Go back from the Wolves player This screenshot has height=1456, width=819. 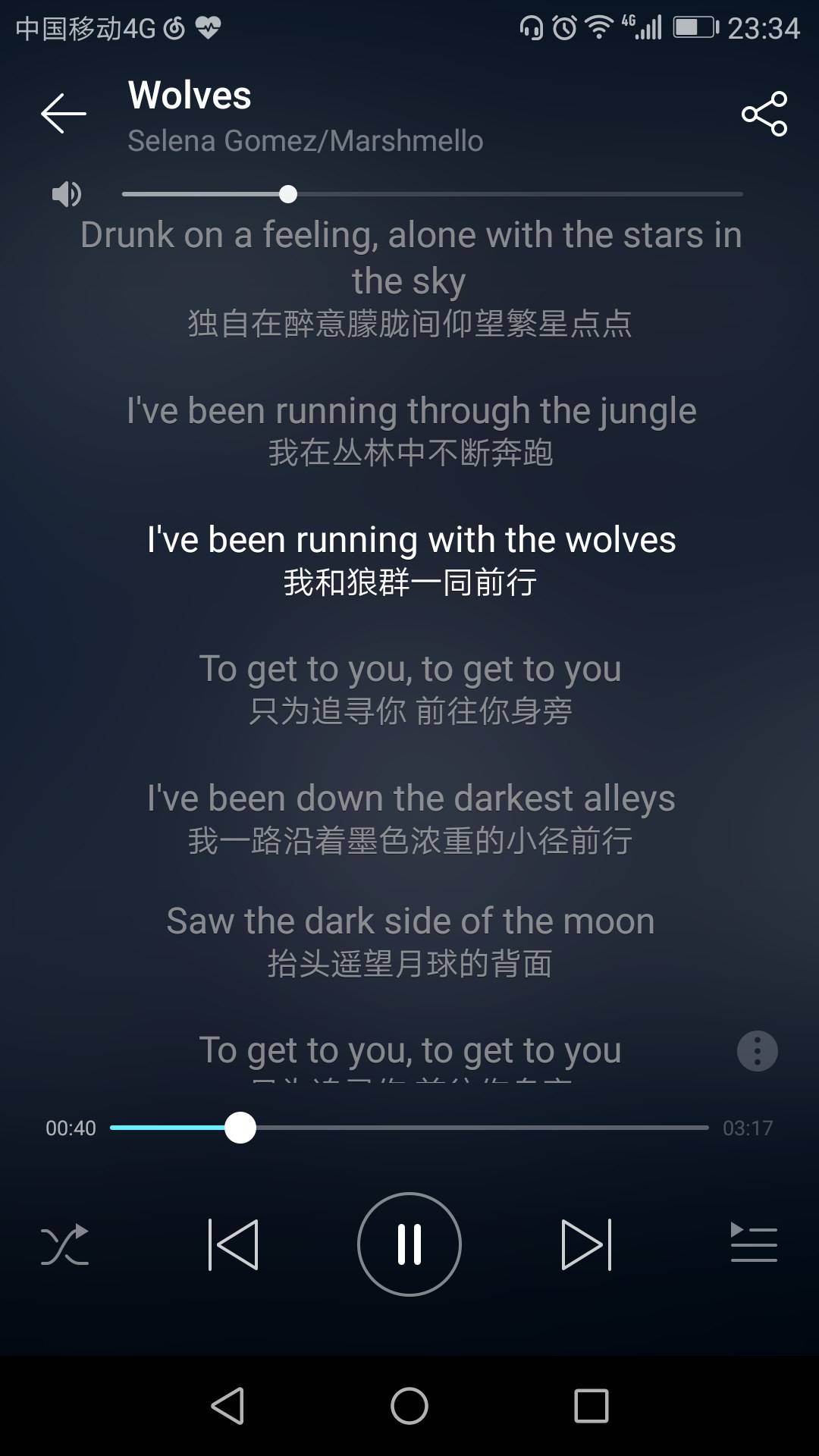click(x=63, y=114)
